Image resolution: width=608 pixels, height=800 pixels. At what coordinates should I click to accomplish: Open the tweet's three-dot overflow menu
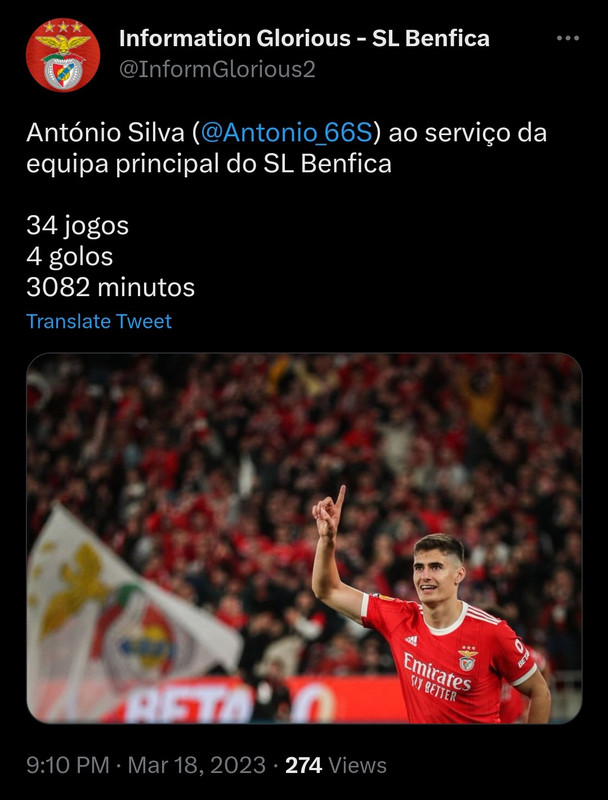coord(567,38)
